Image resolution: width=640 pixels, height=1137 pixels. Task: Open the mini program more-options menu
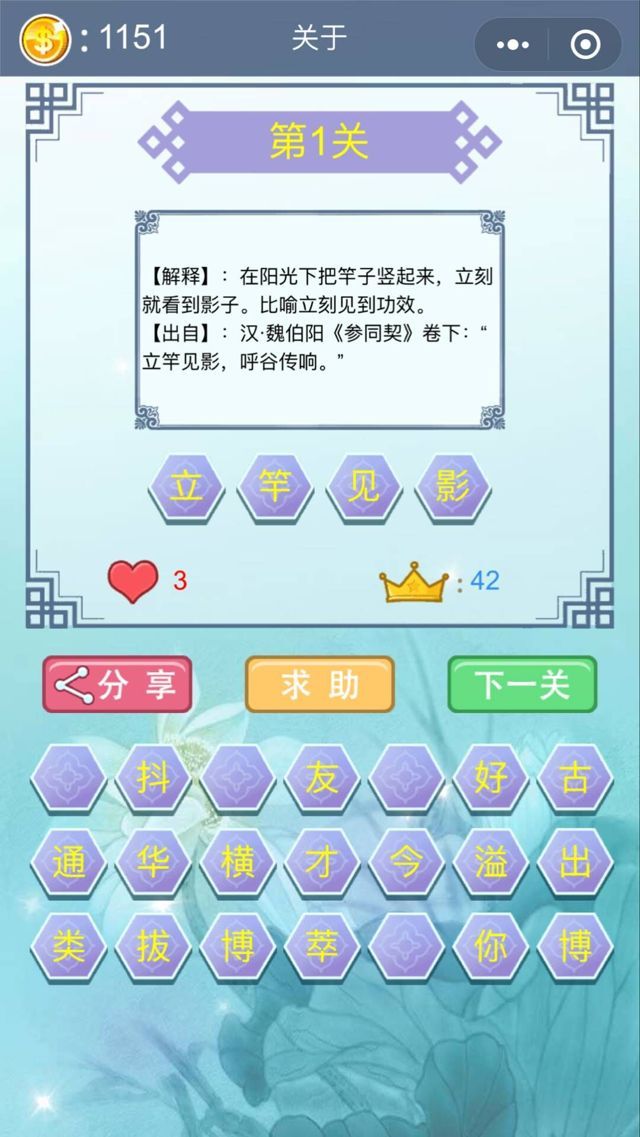click(x=512, y=44)
